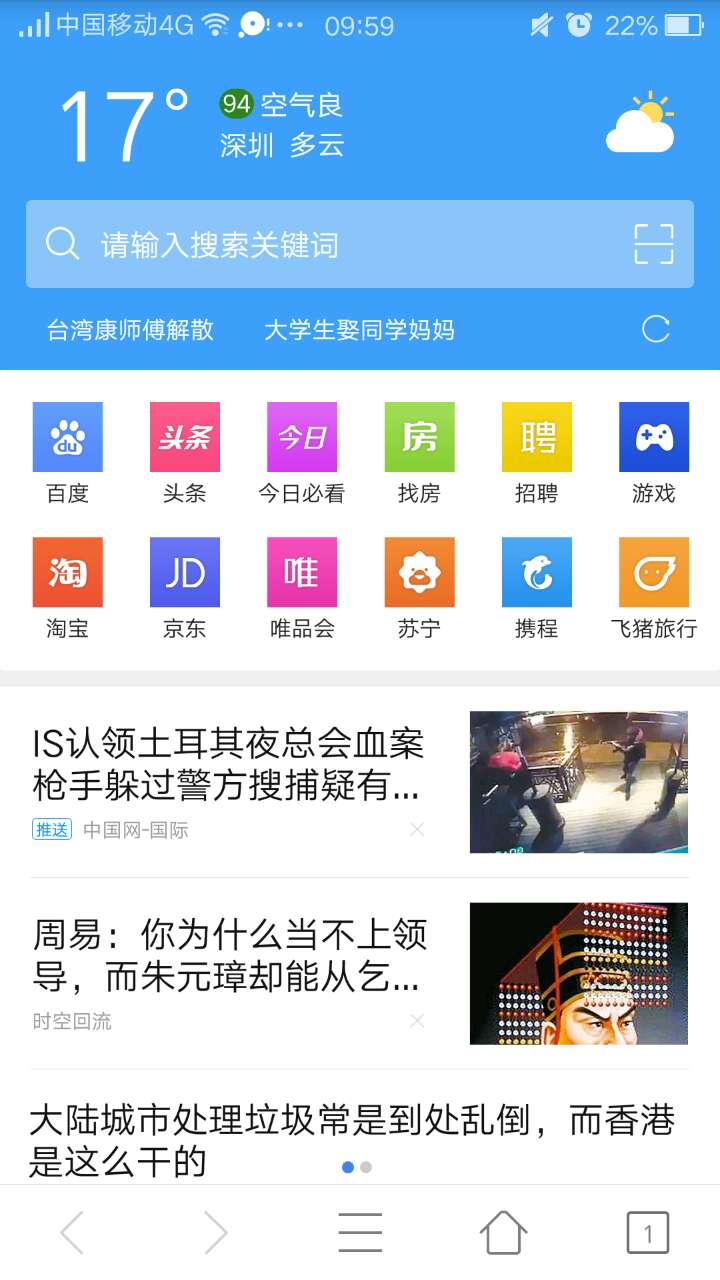Dismiss the IS土耳其 news item
This screenshot has height=1280, width=720.
point(417,829)
